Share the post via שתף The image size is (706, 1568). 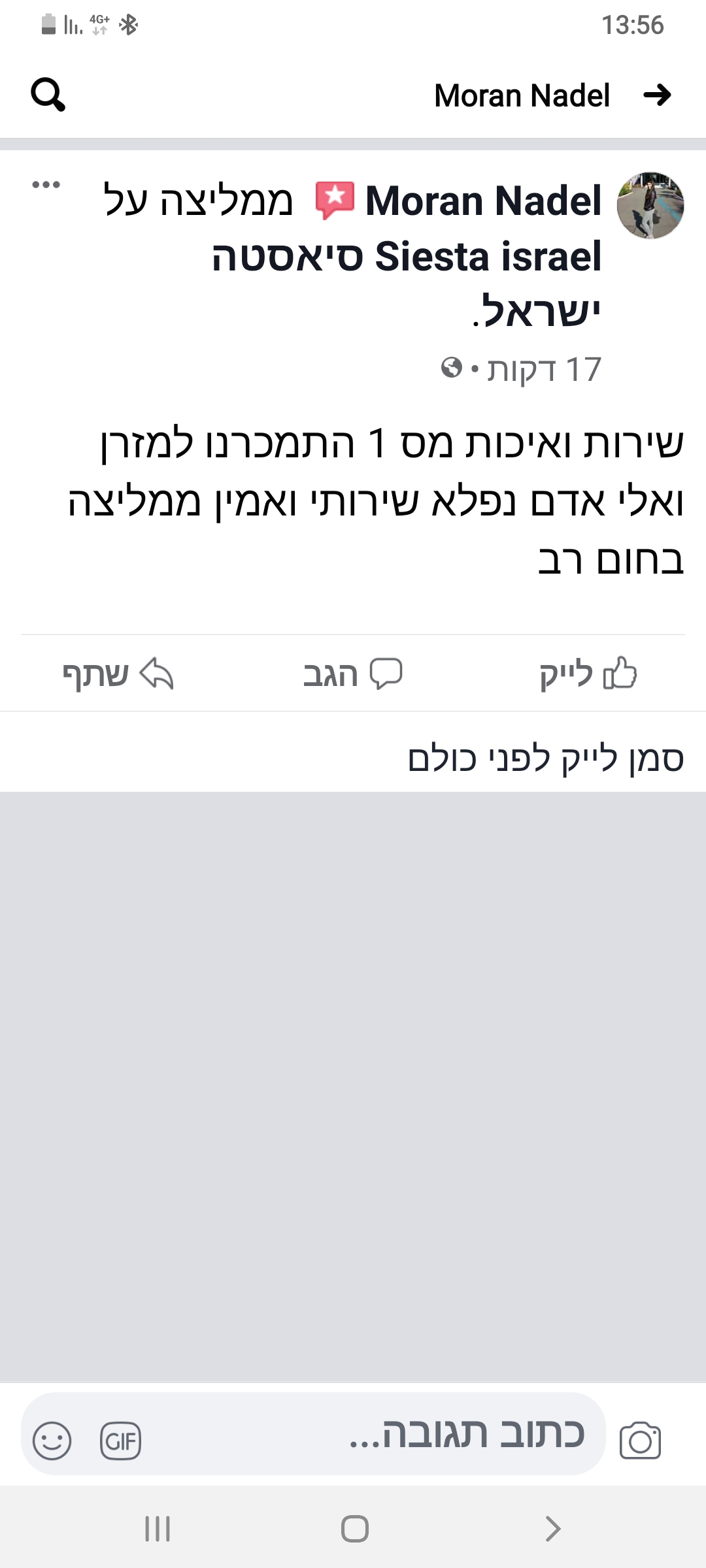(118, 674)
